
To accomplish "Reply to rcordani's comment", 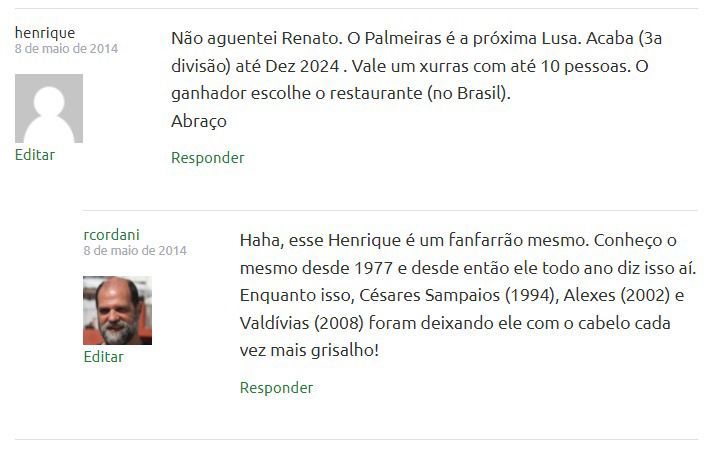I will 276,387.
